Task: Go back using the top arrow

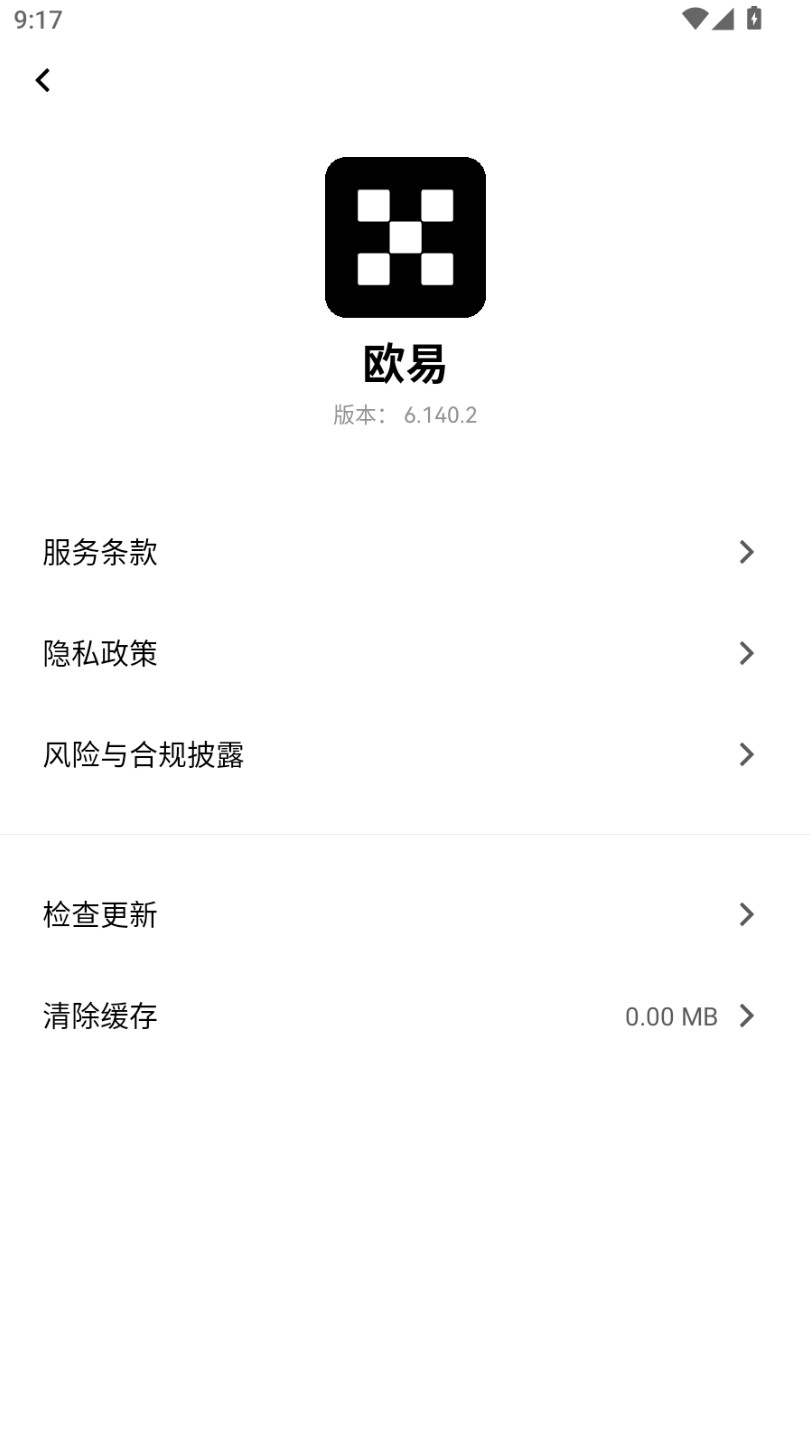Action: click(43, 80)
